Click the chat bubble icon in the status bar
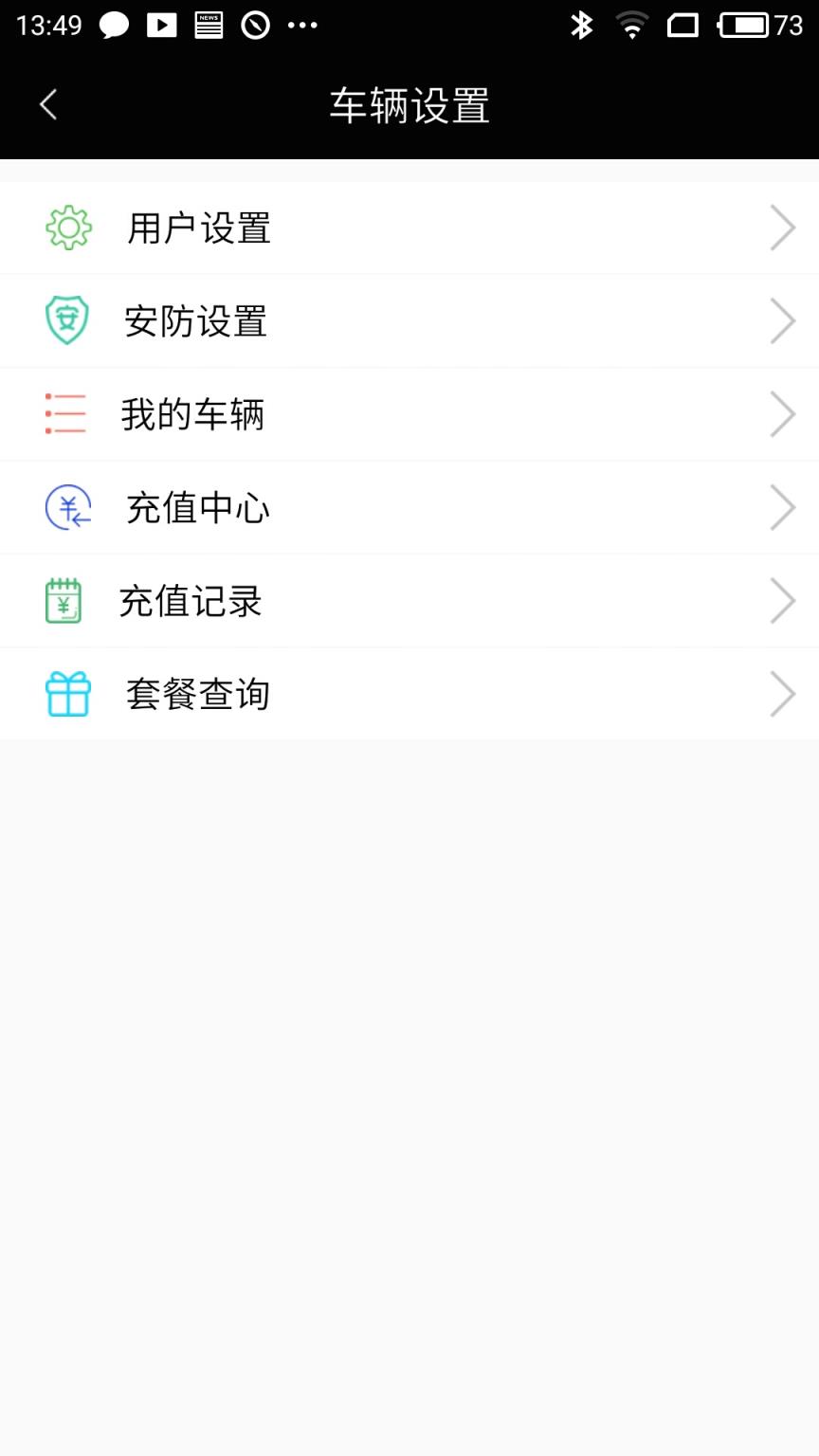The width and height of the screenshot is (819, 1456). click(114, 26)
